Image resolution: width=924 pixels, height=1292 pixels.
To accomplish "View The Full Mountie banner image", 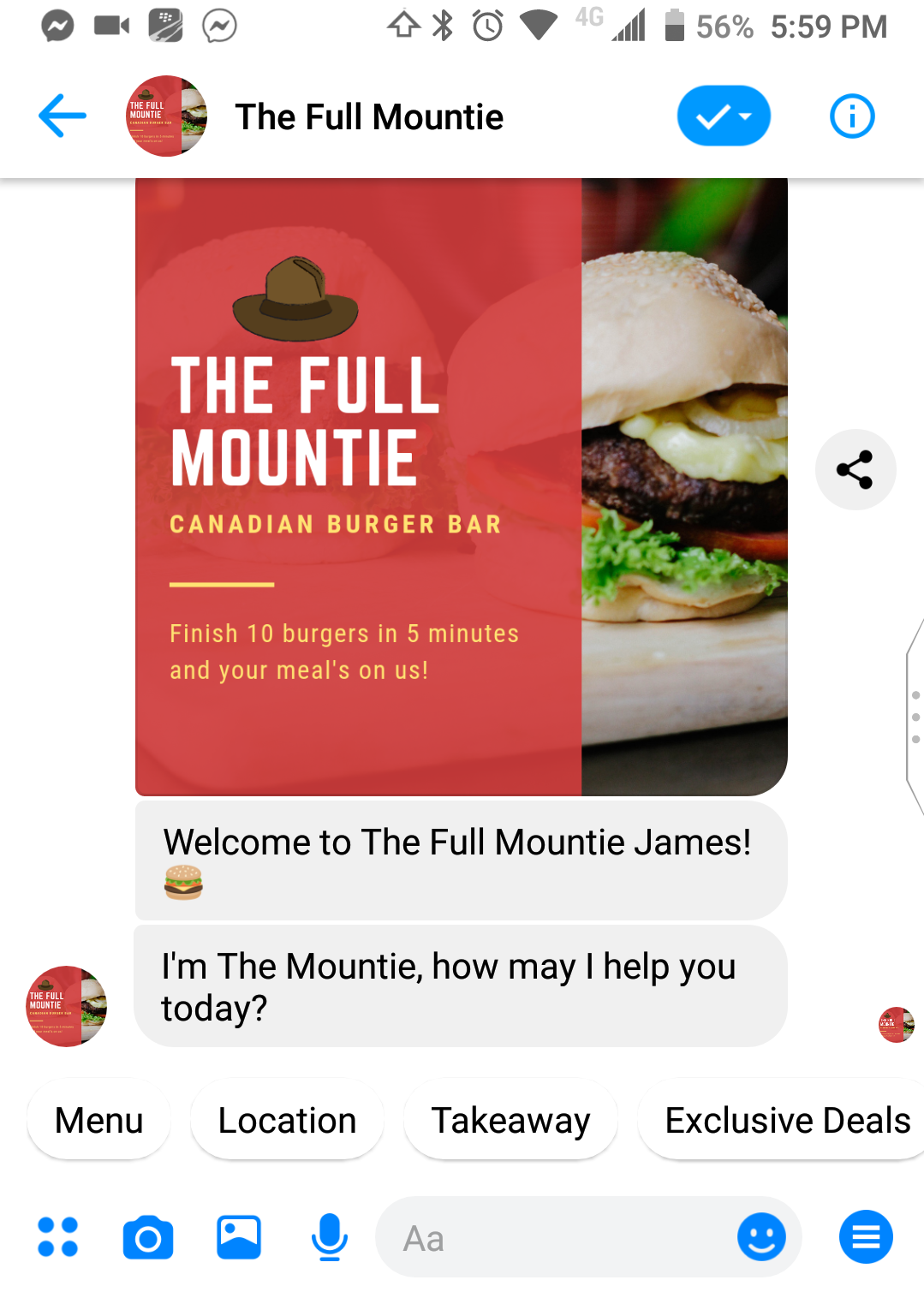I will [x=461, y=486].
